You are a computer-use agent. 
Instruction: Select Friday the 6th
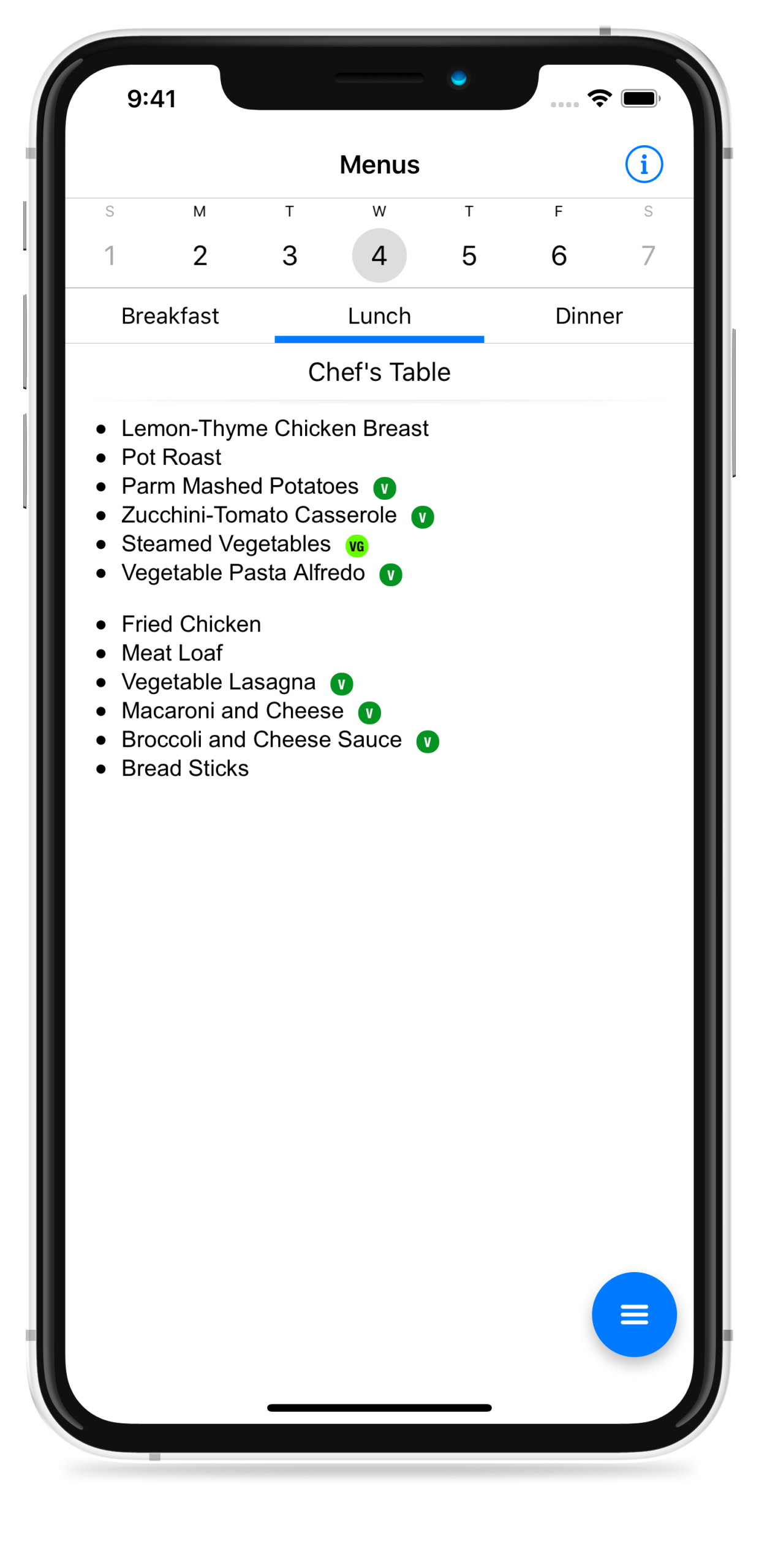[x=559, y=255]
